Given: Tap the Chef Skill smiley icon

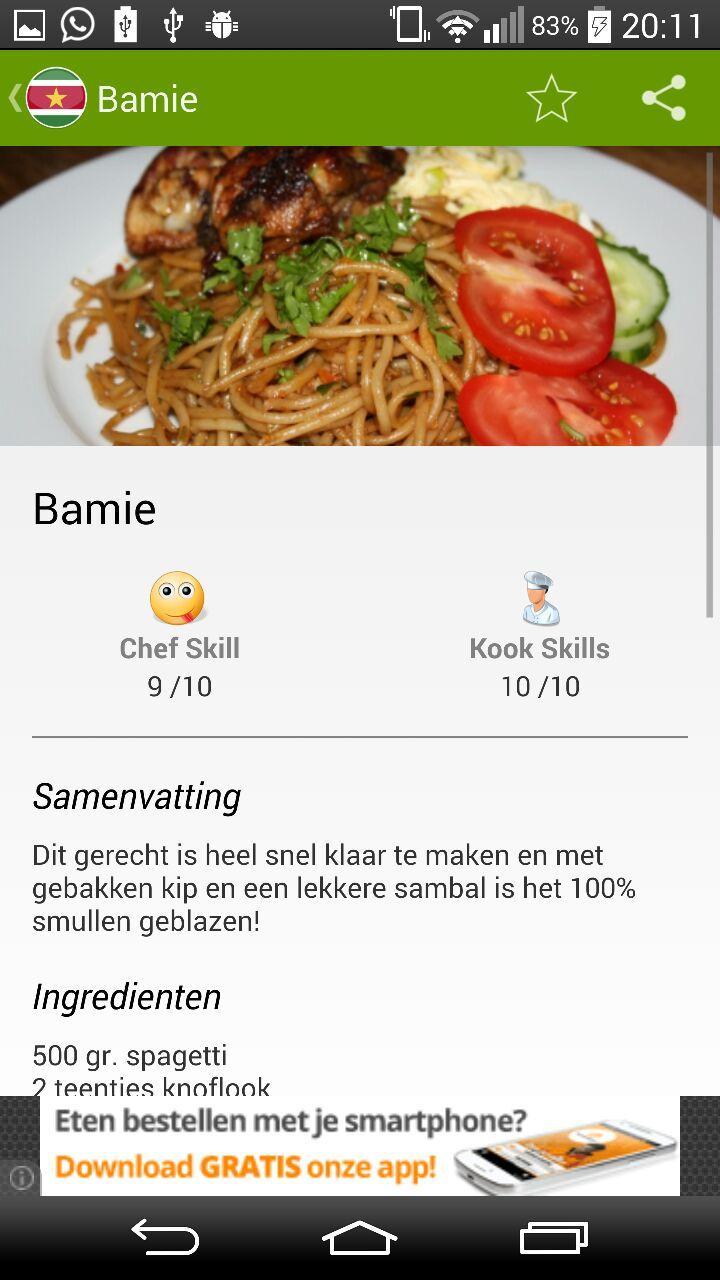Looking at the screenshot, I should [179, 597].
